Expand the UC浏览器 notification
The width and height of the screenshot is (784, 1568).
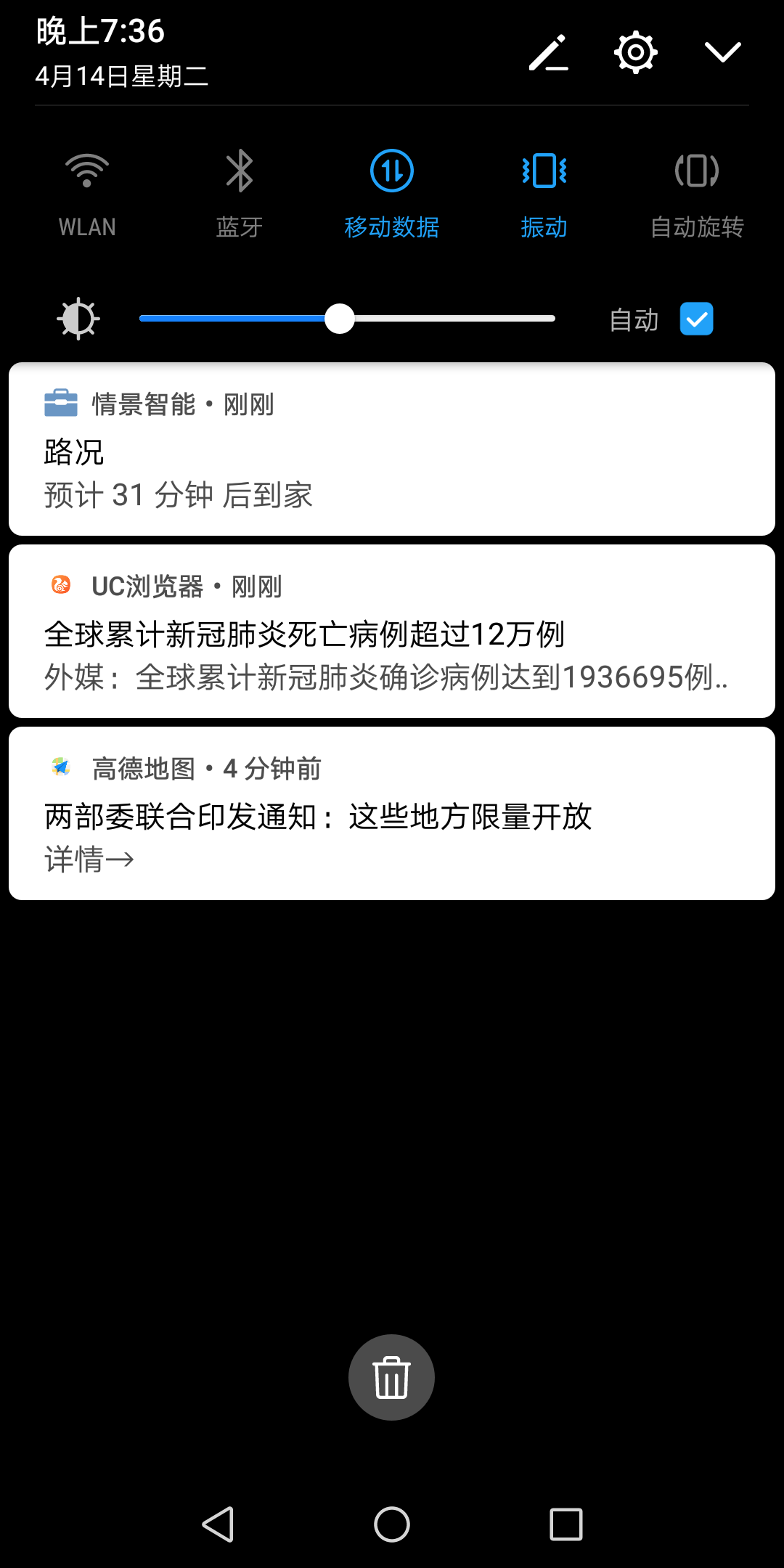click(x=392, y=632)
